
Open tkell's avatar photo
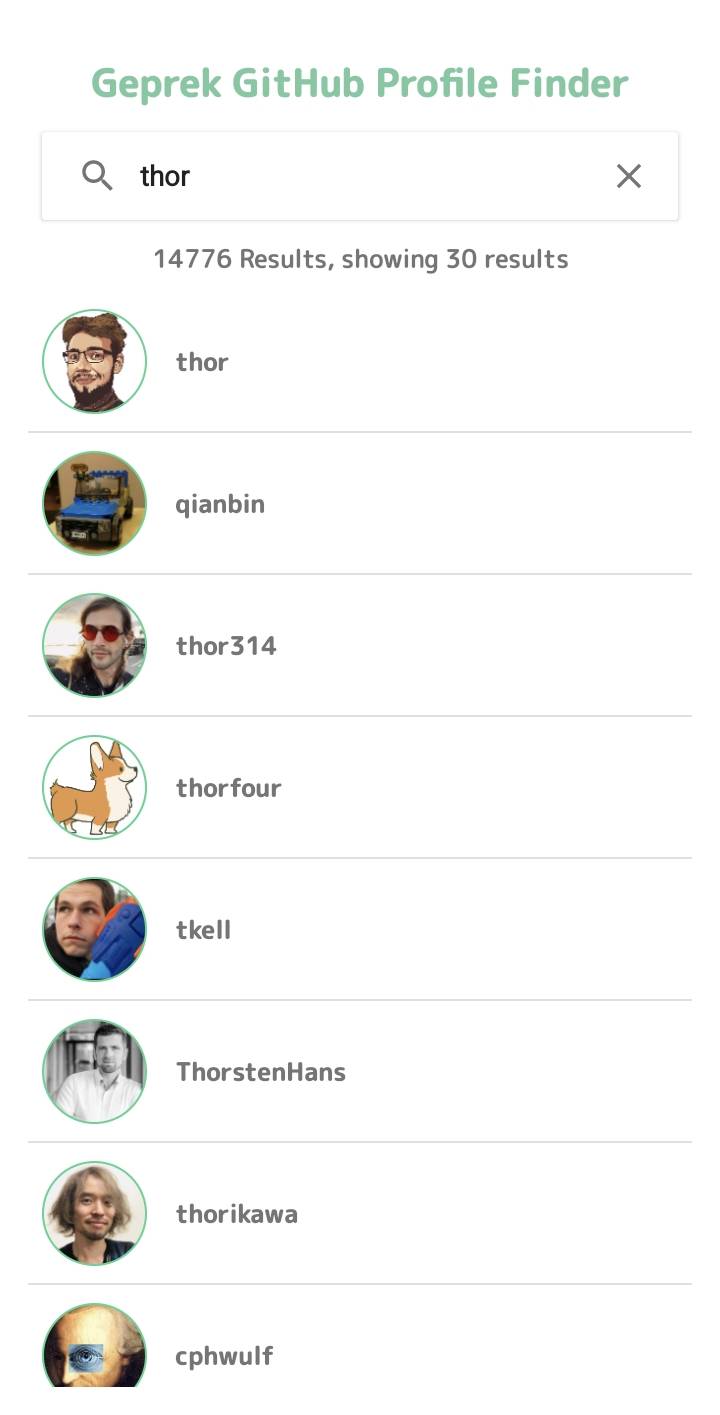point(94,929)
